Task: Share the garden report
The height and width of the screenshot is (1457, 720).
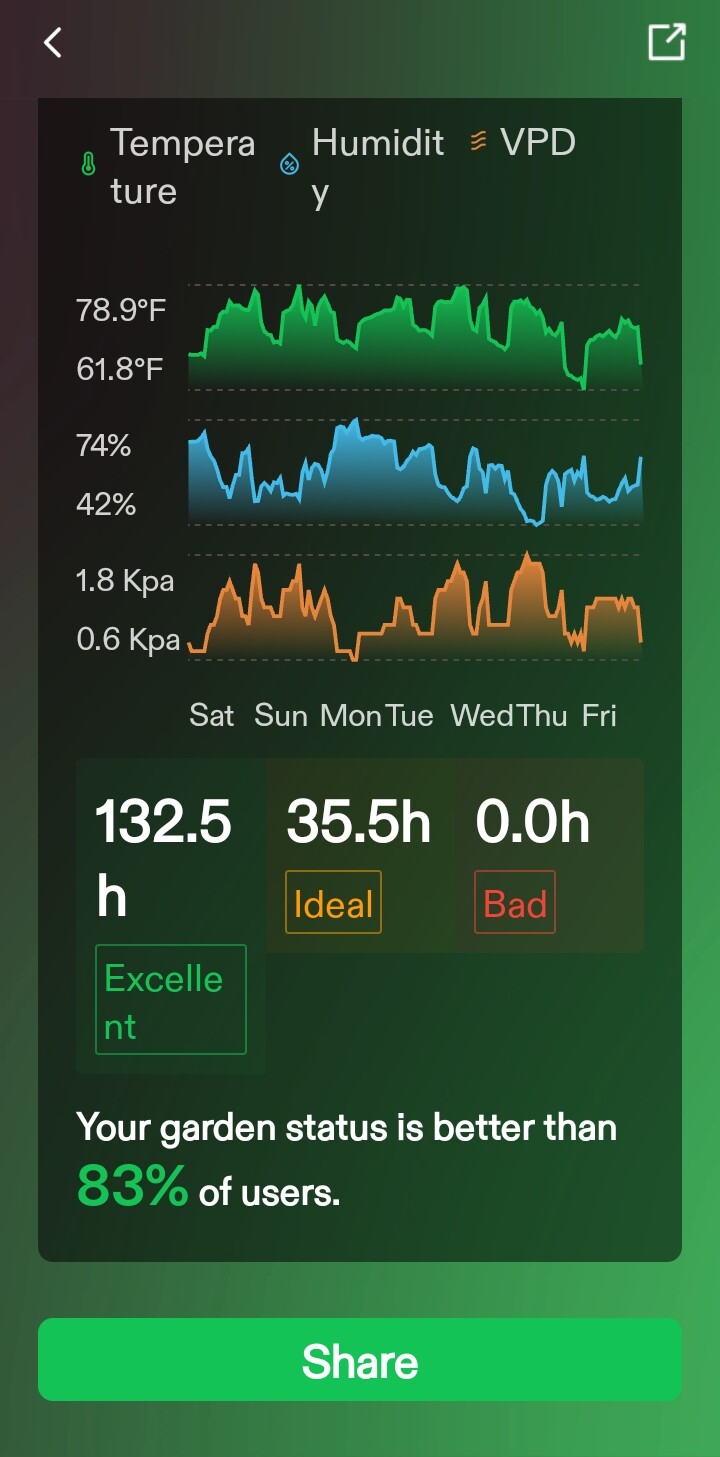Action: tap(360, 1359)
